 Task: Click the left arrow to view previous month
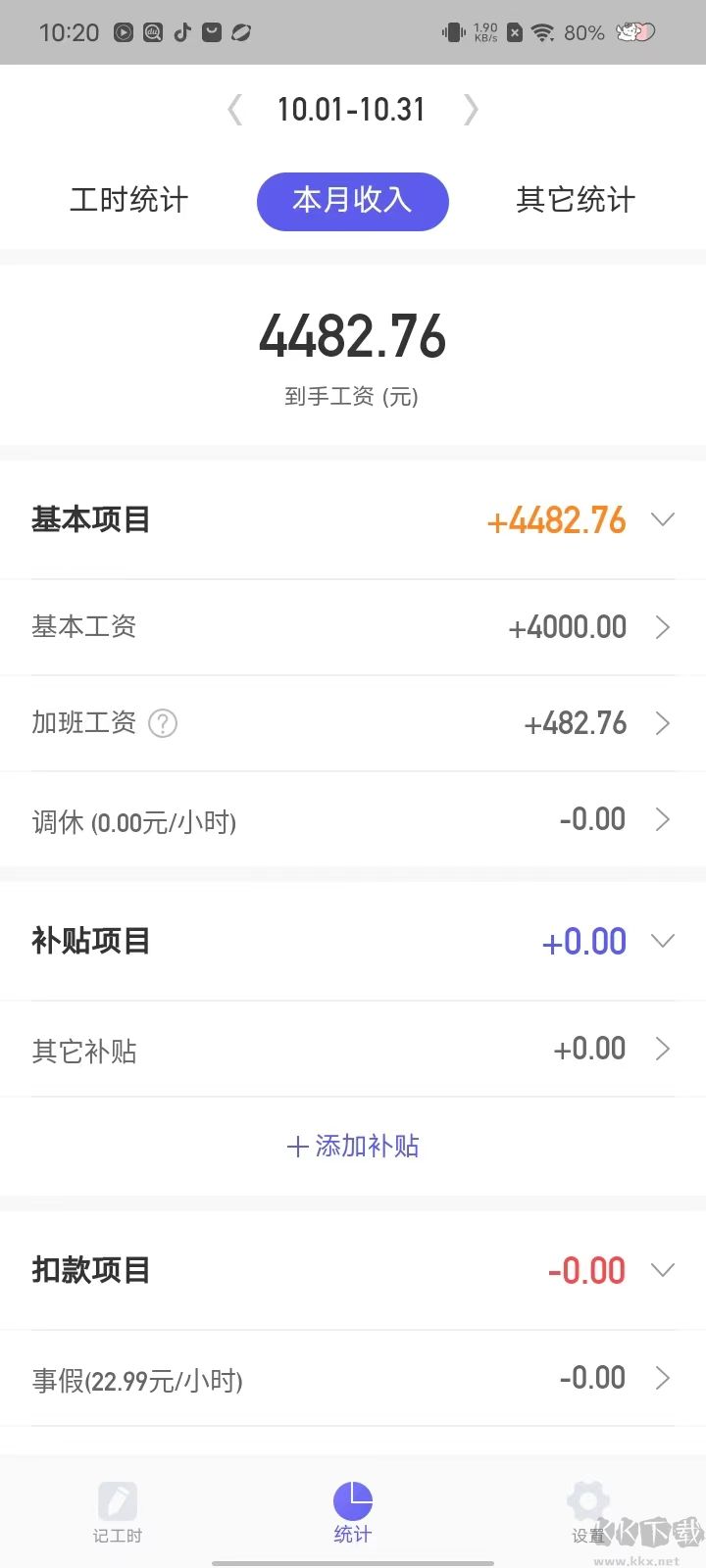[x=234, y=110]
